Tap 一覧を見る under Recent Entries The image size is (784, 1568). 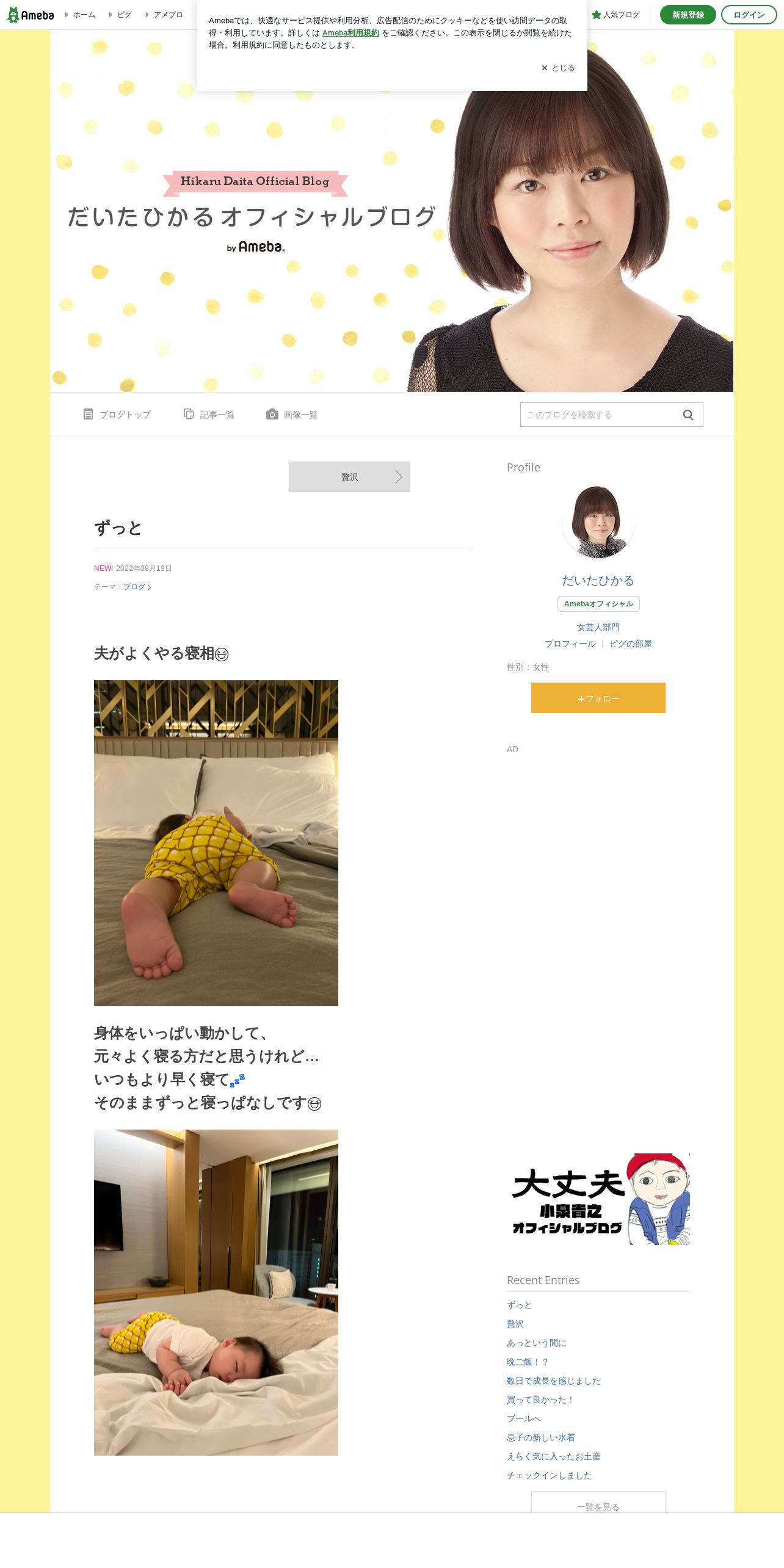pos(598,1503)
